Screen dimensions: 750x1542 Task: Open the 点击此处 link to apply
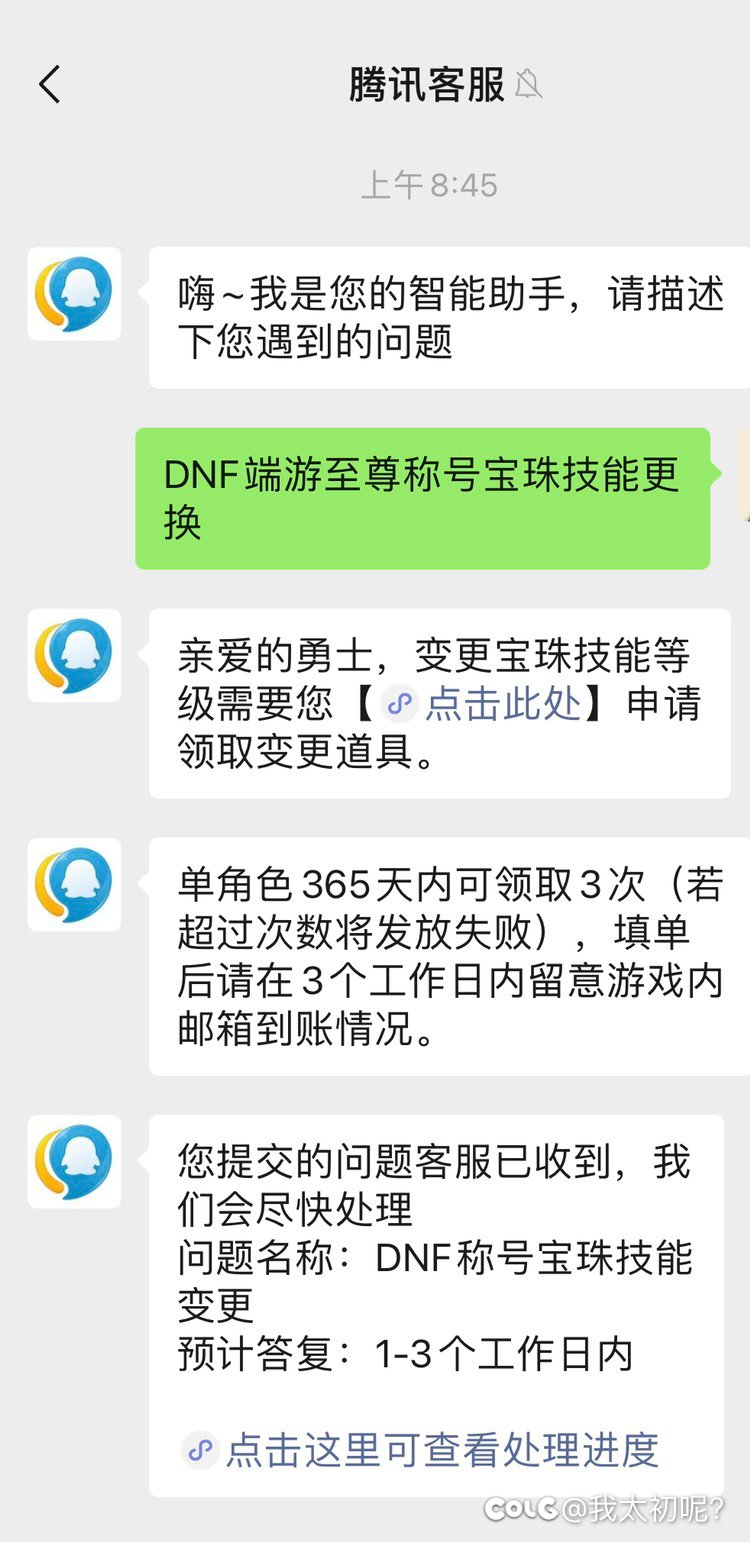click(x=482, y=704)
